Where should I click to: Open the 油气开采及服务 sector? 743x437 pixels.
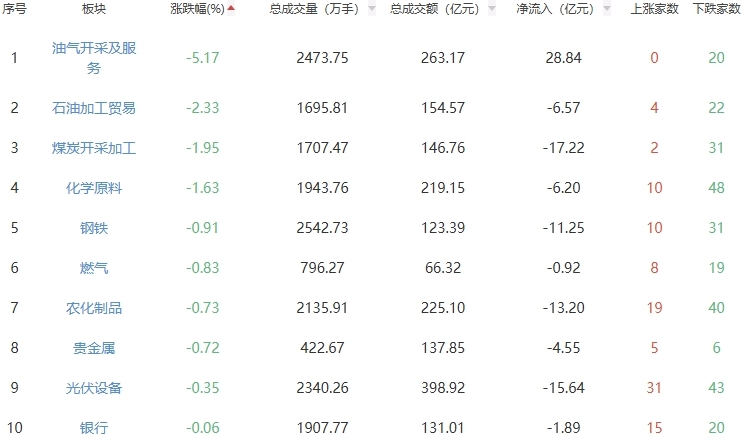pyautogui.click(x=94, y=58)
